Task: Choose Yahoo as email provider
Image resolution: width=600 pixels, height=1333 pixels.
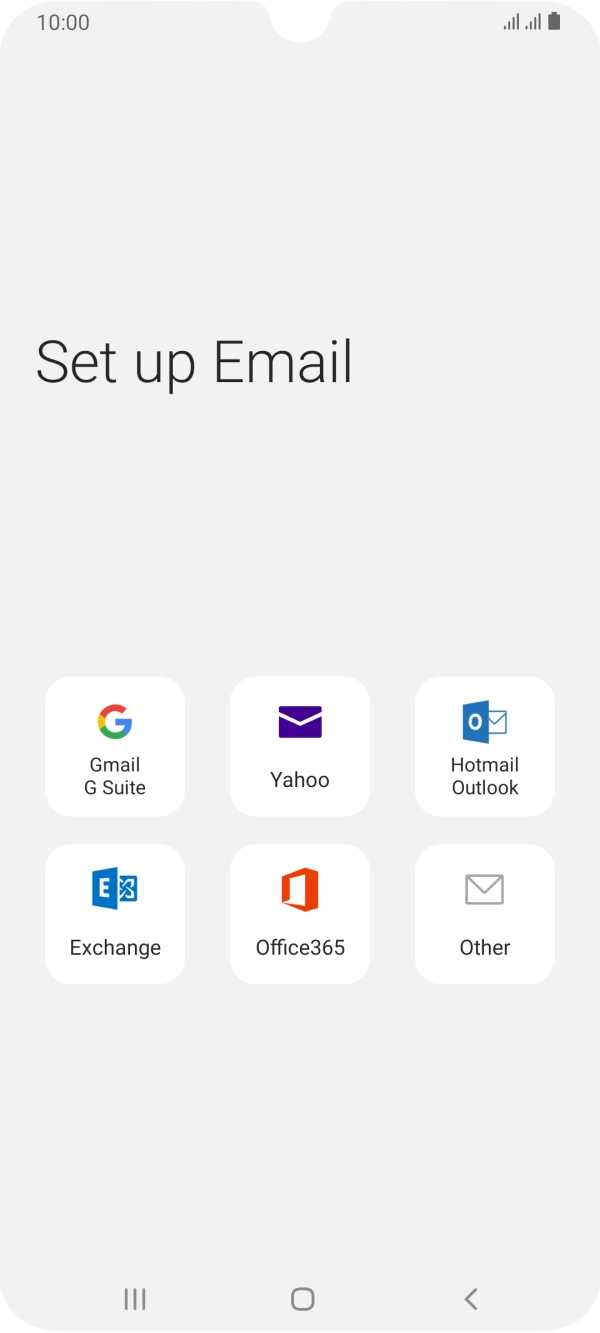Action: tap(300, 746)
